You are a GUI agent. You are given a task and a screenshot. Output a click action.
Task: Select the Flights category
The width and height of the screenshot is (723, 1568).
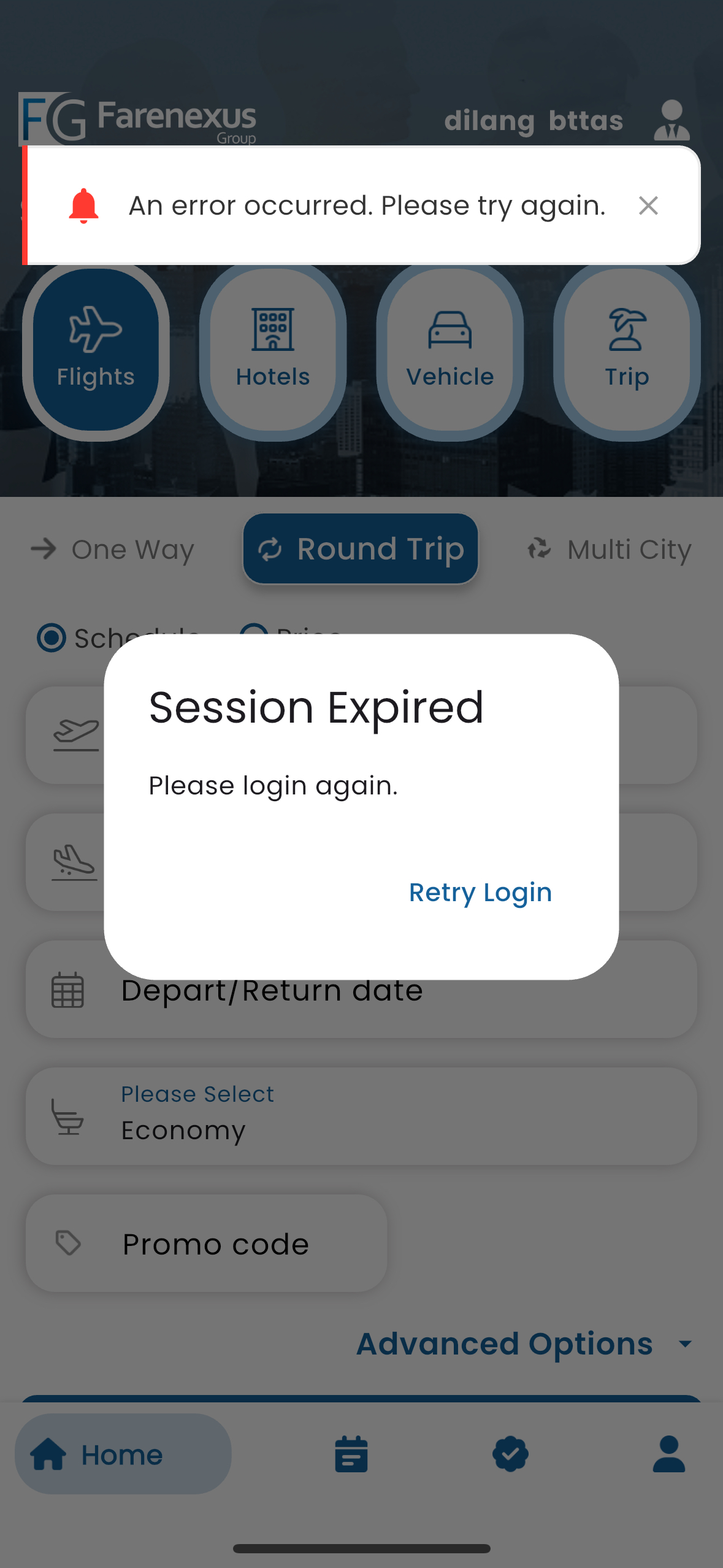click(x=96, y=350)
